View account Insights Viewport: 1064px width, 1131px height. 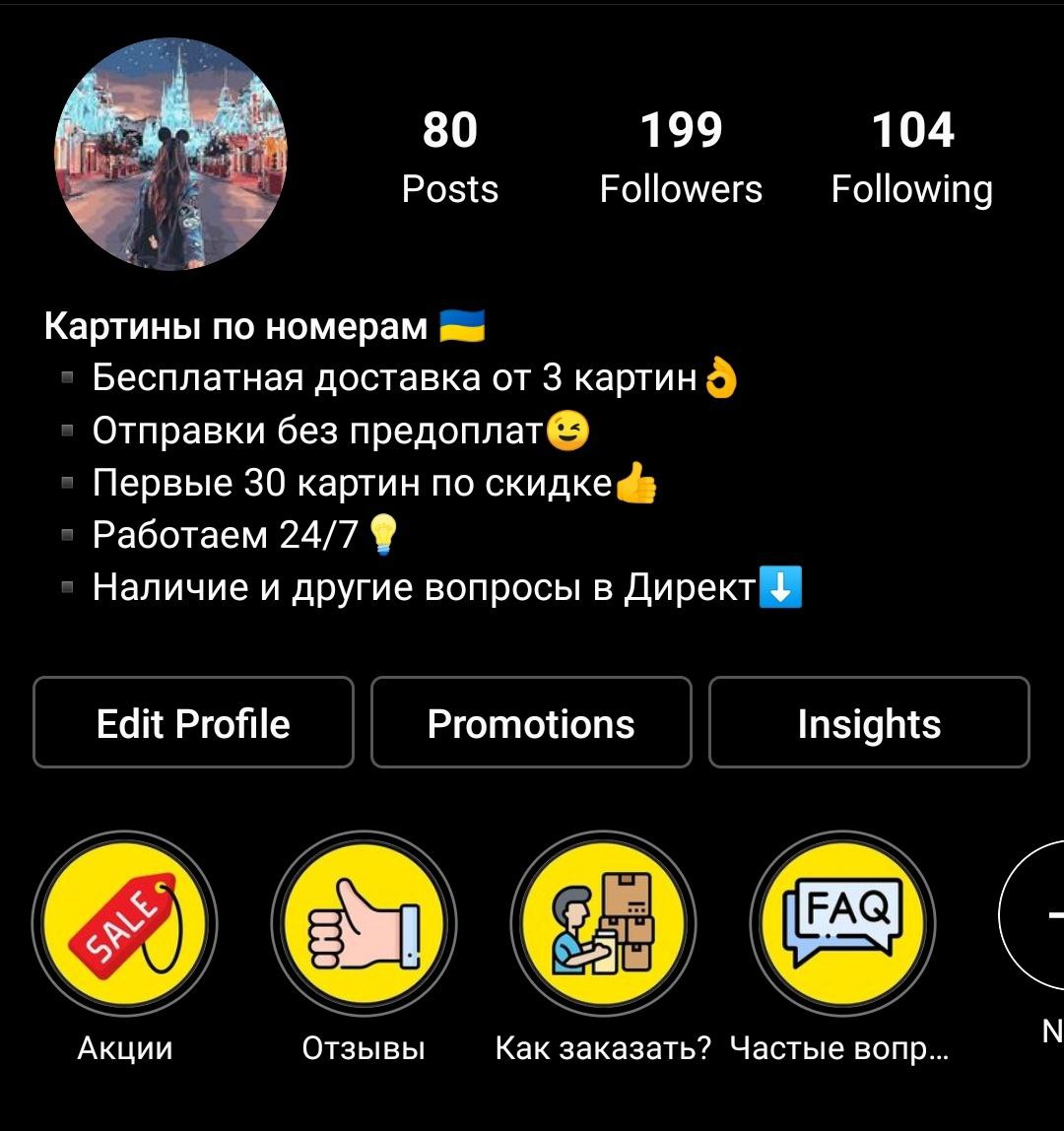click(869, 722)
